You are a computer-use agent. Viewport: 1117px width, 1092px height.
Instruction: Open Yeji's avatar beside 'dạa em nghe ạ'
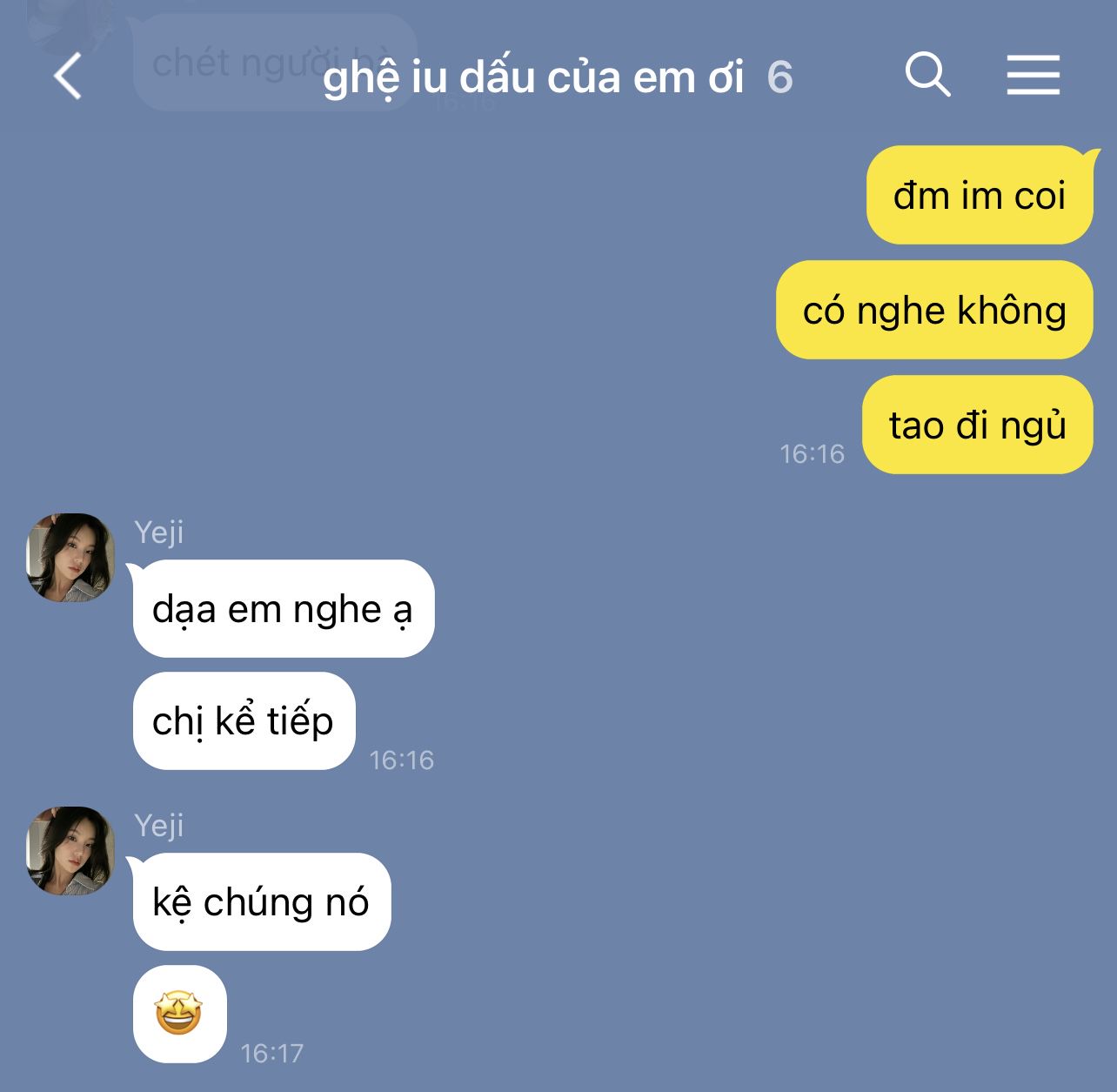tap(70, 558)
